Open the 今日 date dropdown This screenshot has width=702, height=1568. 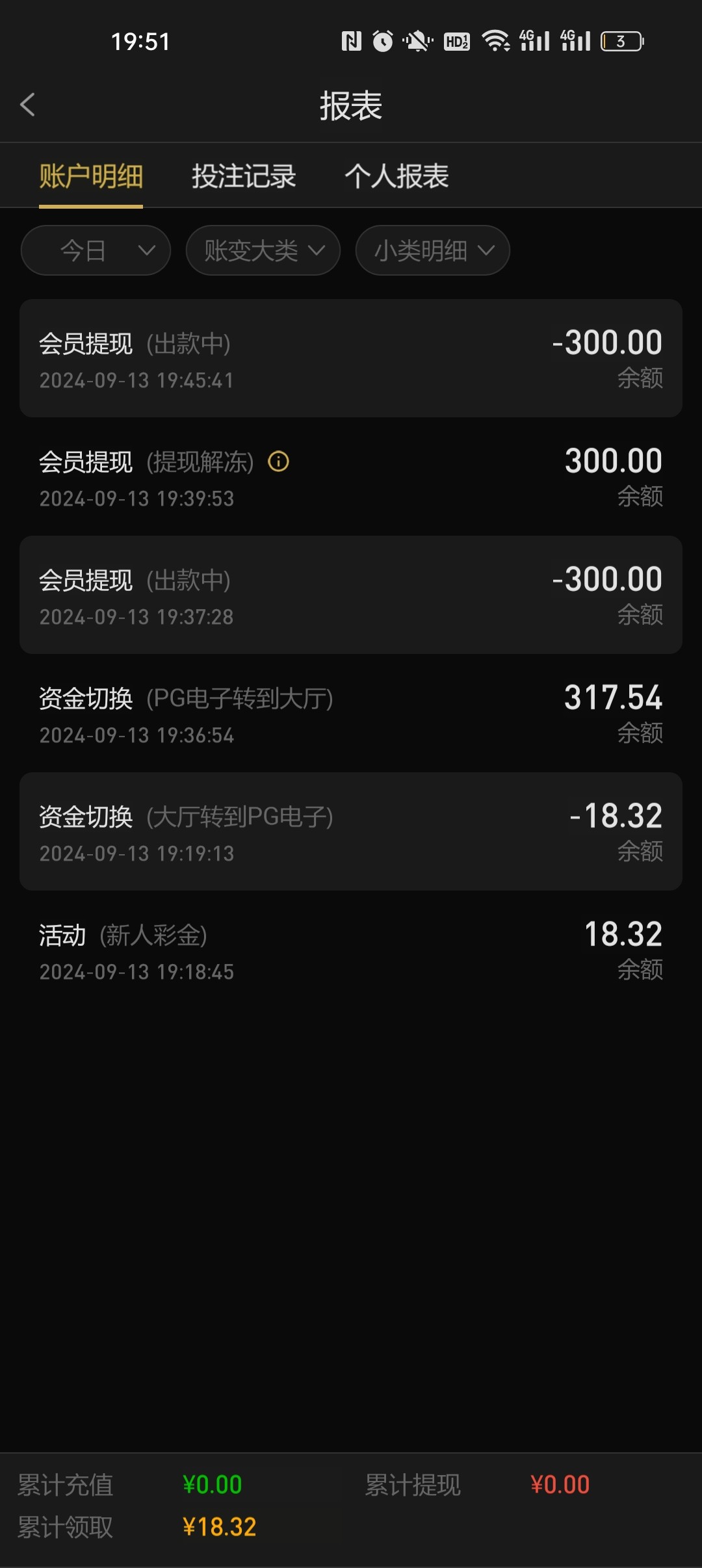point(96,250)
